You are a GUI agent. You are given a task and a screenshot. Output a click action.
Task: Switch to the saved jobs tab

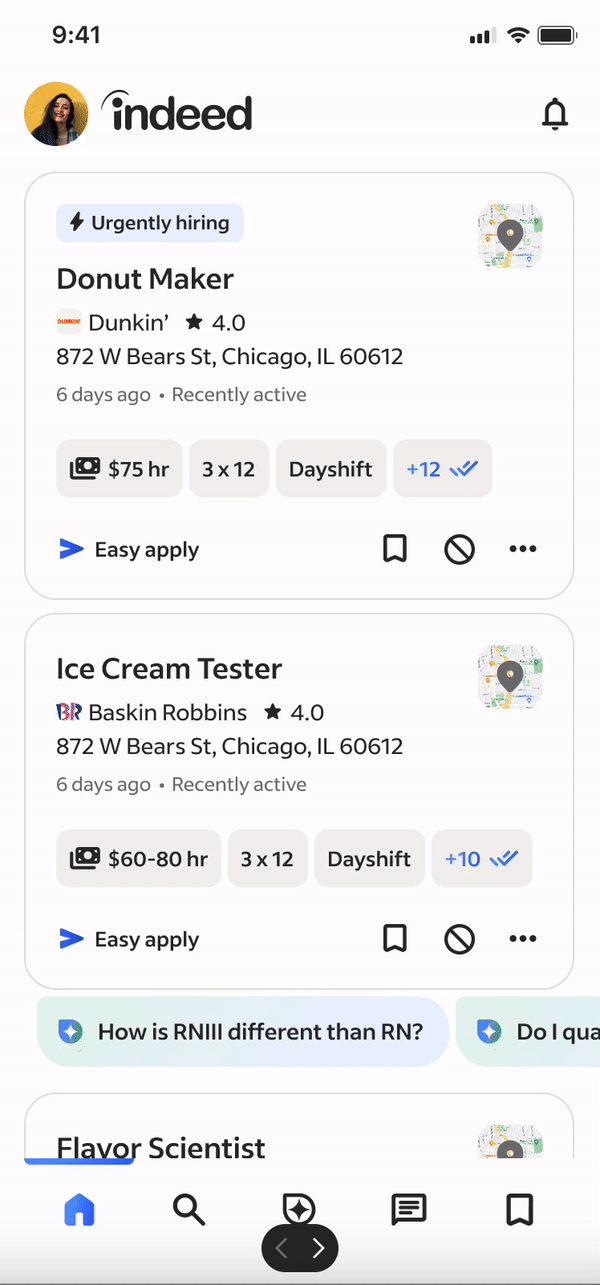(x=519, y=1210)
